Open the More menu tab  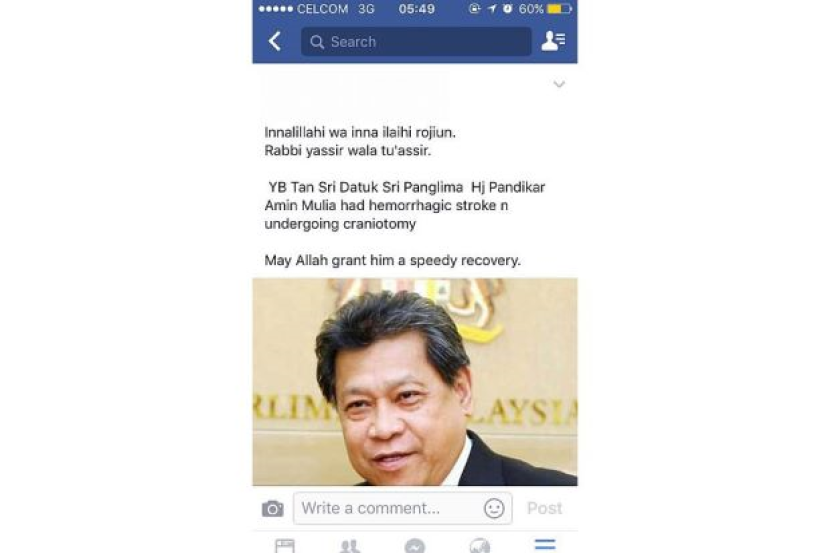(545, 545)
